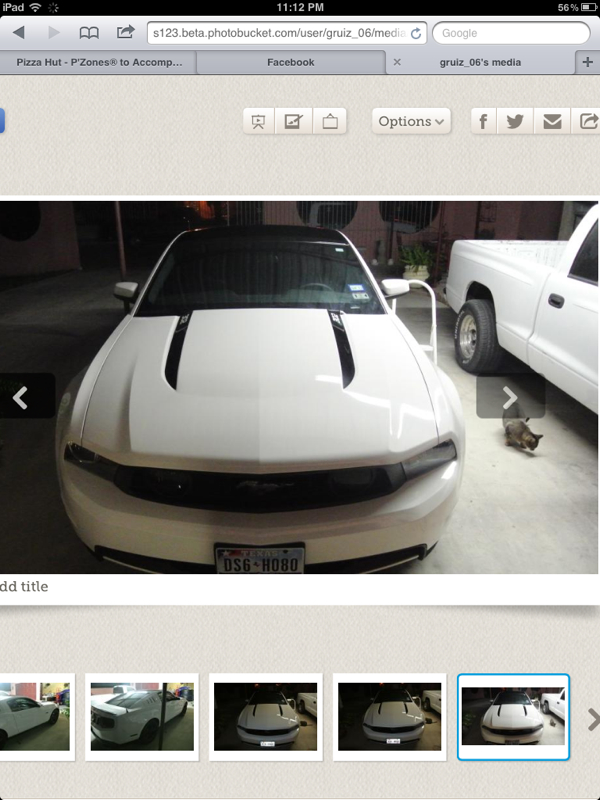Switch to the Pizza Hut tab
This screenshot has width=600, height=800.
click(x=98, y=62)
